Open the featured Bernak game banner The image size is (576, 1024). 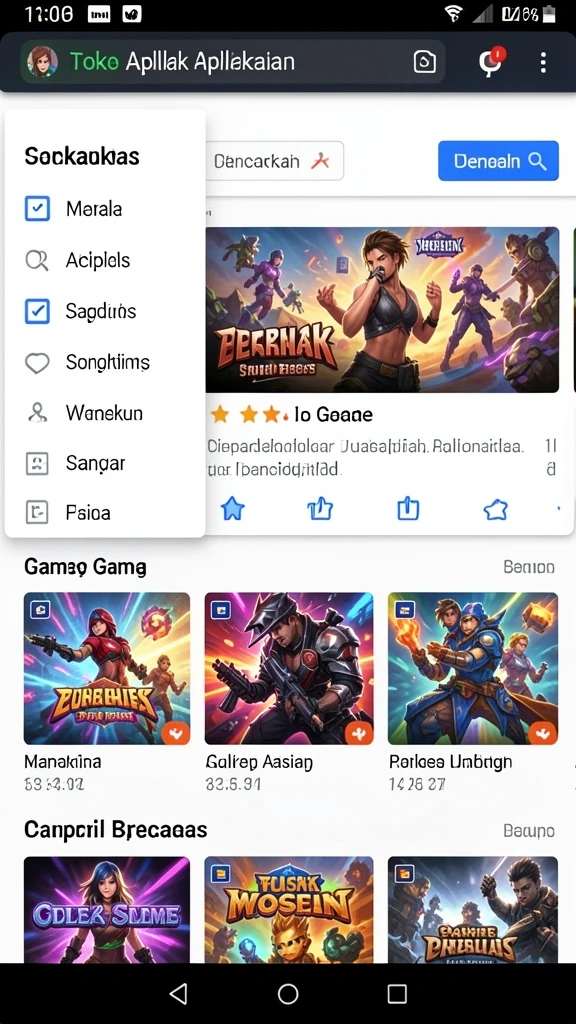[382, 310]
